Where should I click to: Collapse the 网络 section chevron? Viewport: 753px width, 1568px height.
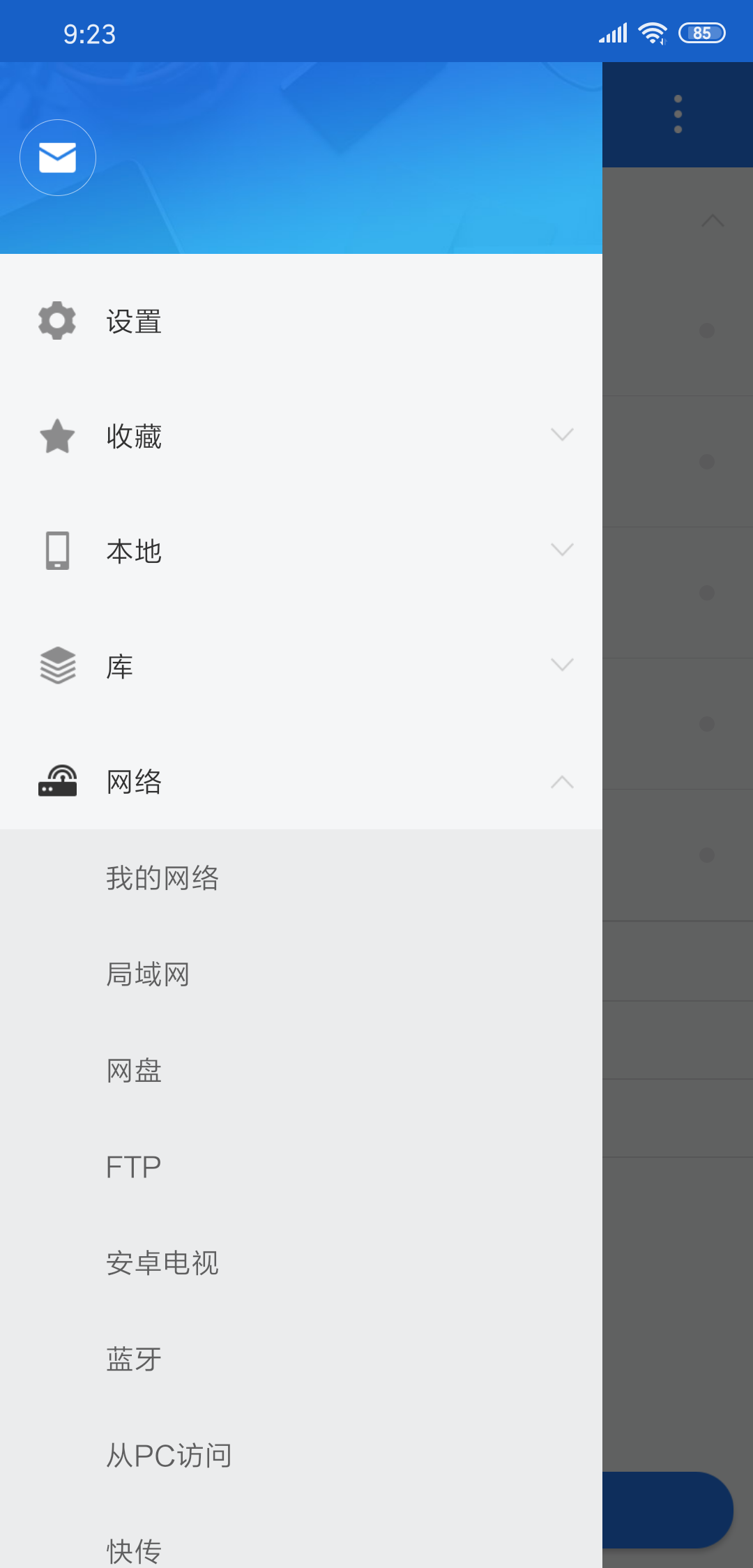pos(562,783)
